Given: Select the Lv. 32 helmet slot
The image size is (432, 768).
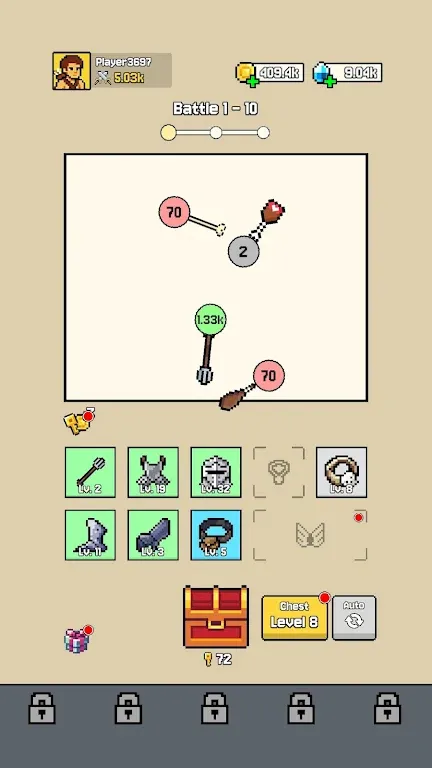Looking at the screenshot, I should (216, 472).
